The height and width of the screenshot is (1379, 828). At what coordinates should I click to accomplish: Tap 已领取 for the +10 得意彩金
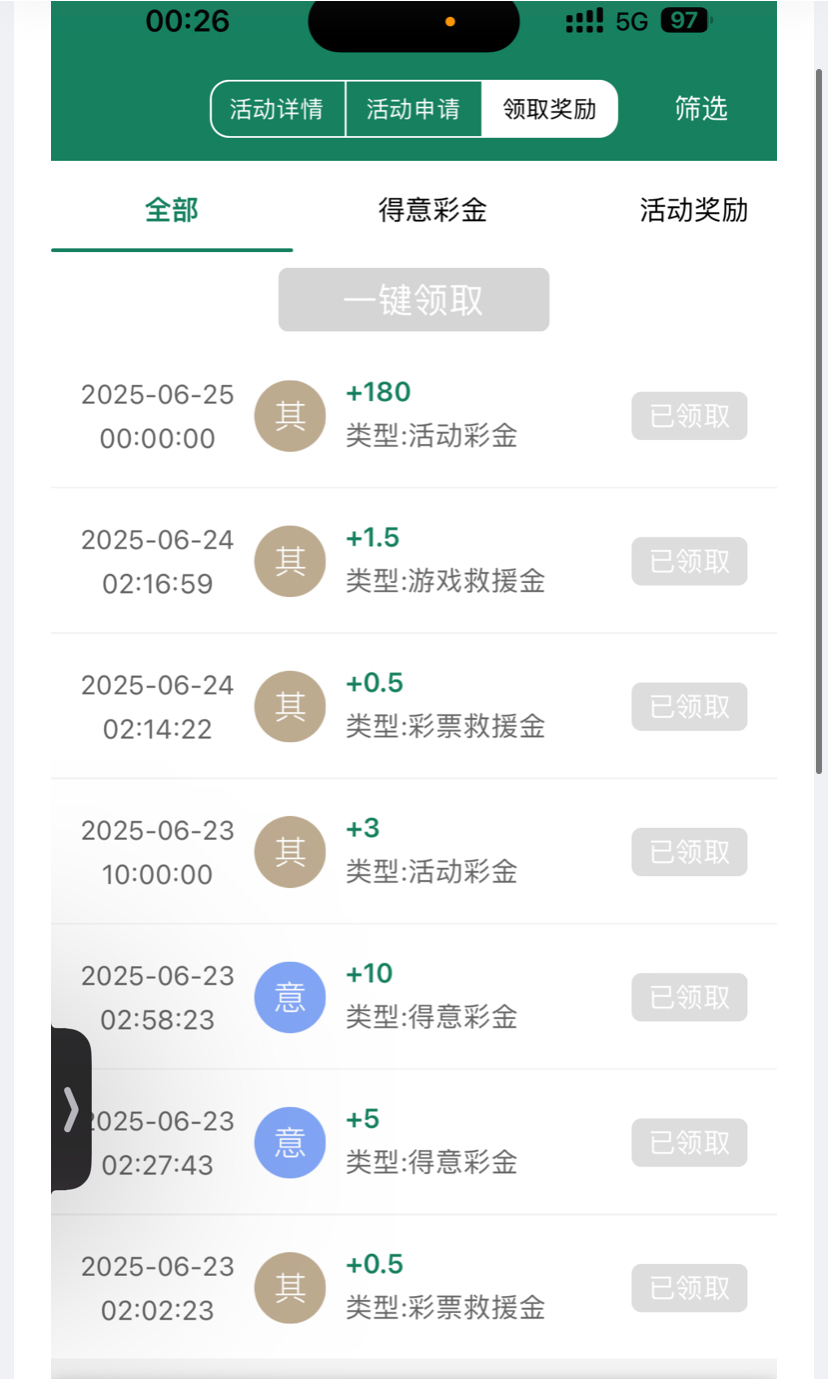coord(689,997)
